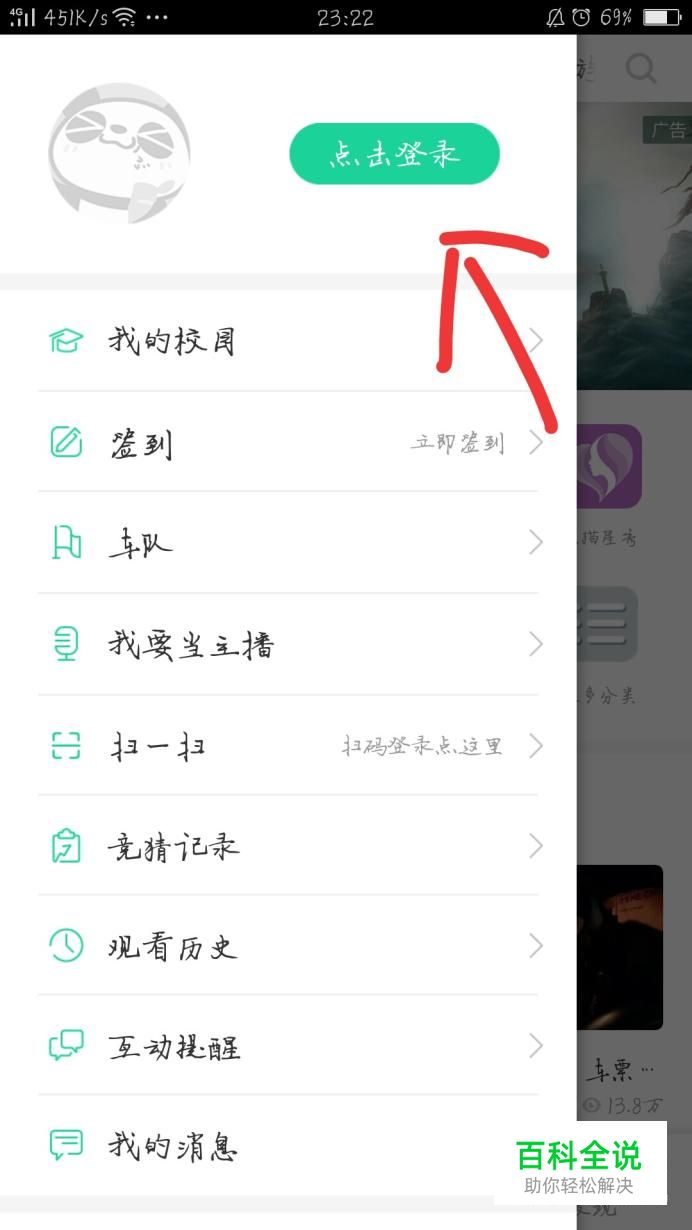
Task: Open 观看历史 watch history
Action: [288, 946]
